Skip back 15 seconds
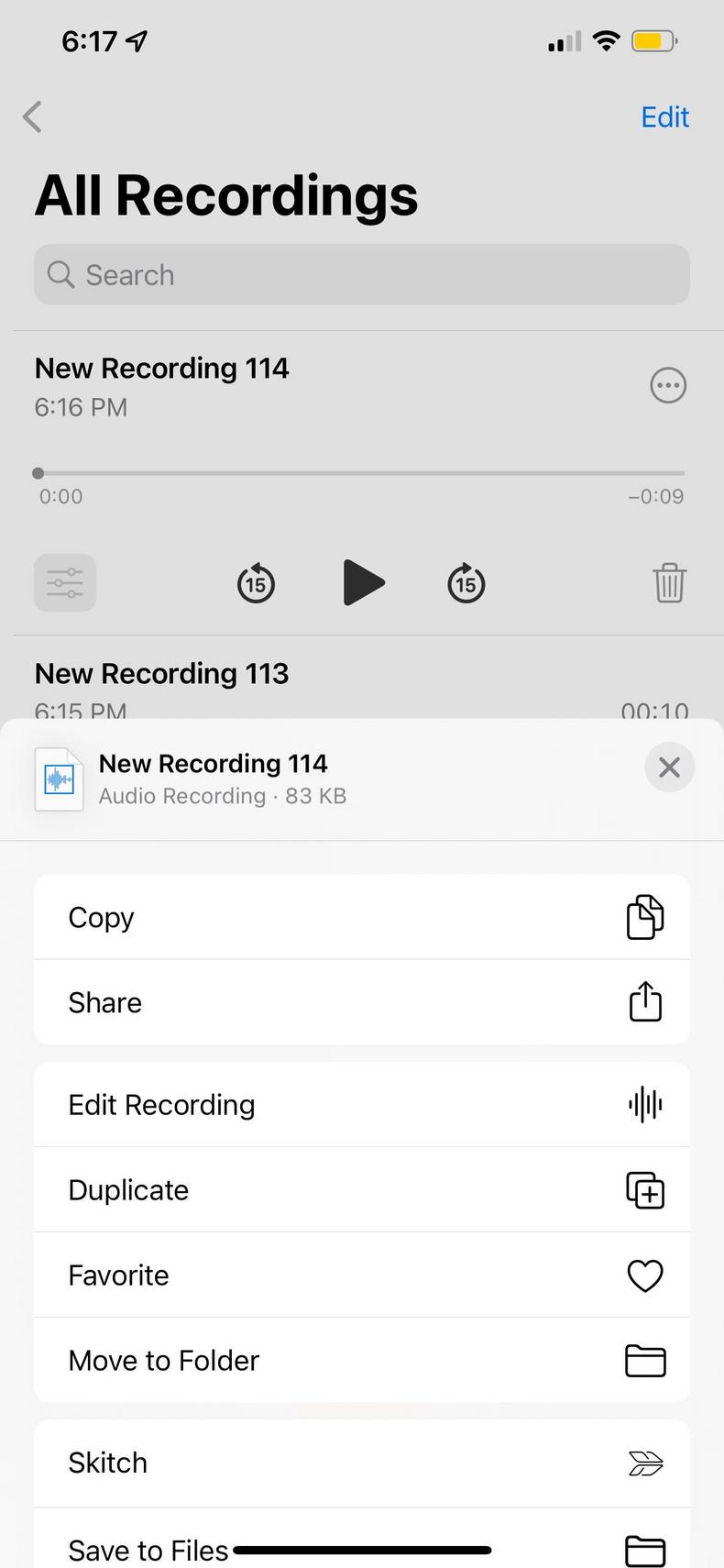 (x=256, y=582)
